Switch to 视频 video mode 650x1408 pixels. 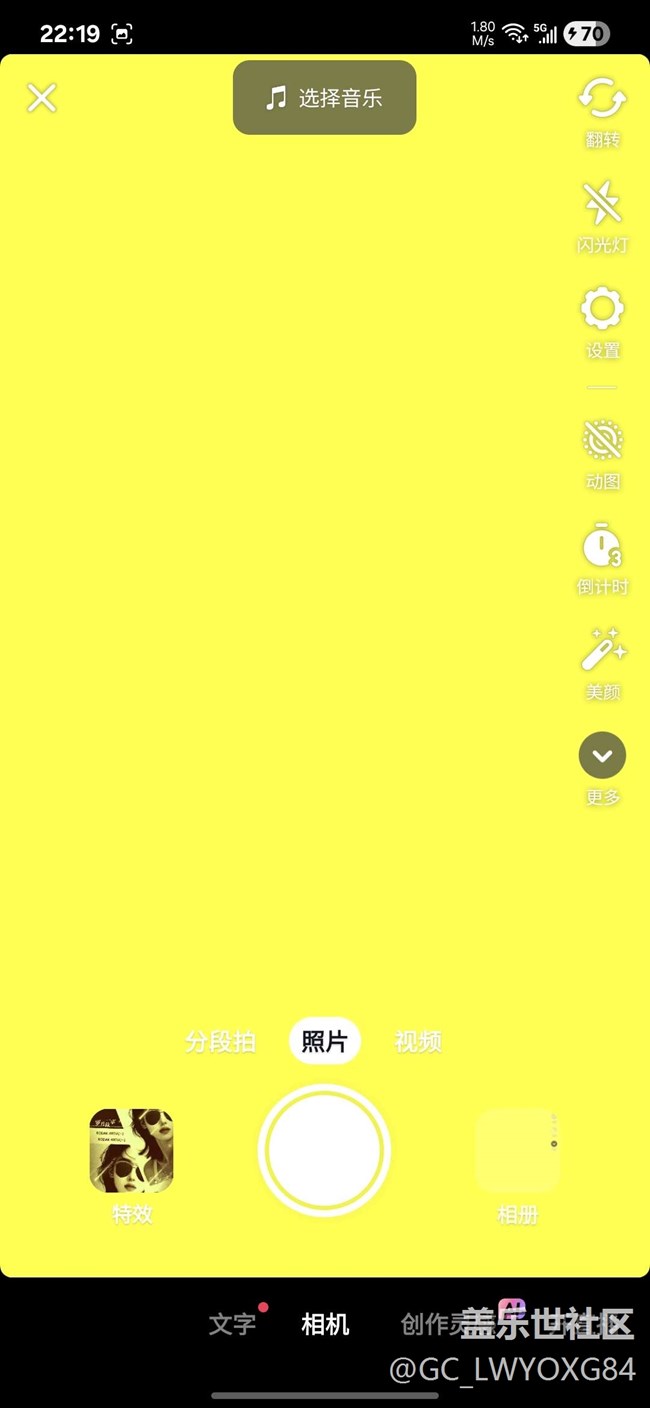click(418, 1042)
